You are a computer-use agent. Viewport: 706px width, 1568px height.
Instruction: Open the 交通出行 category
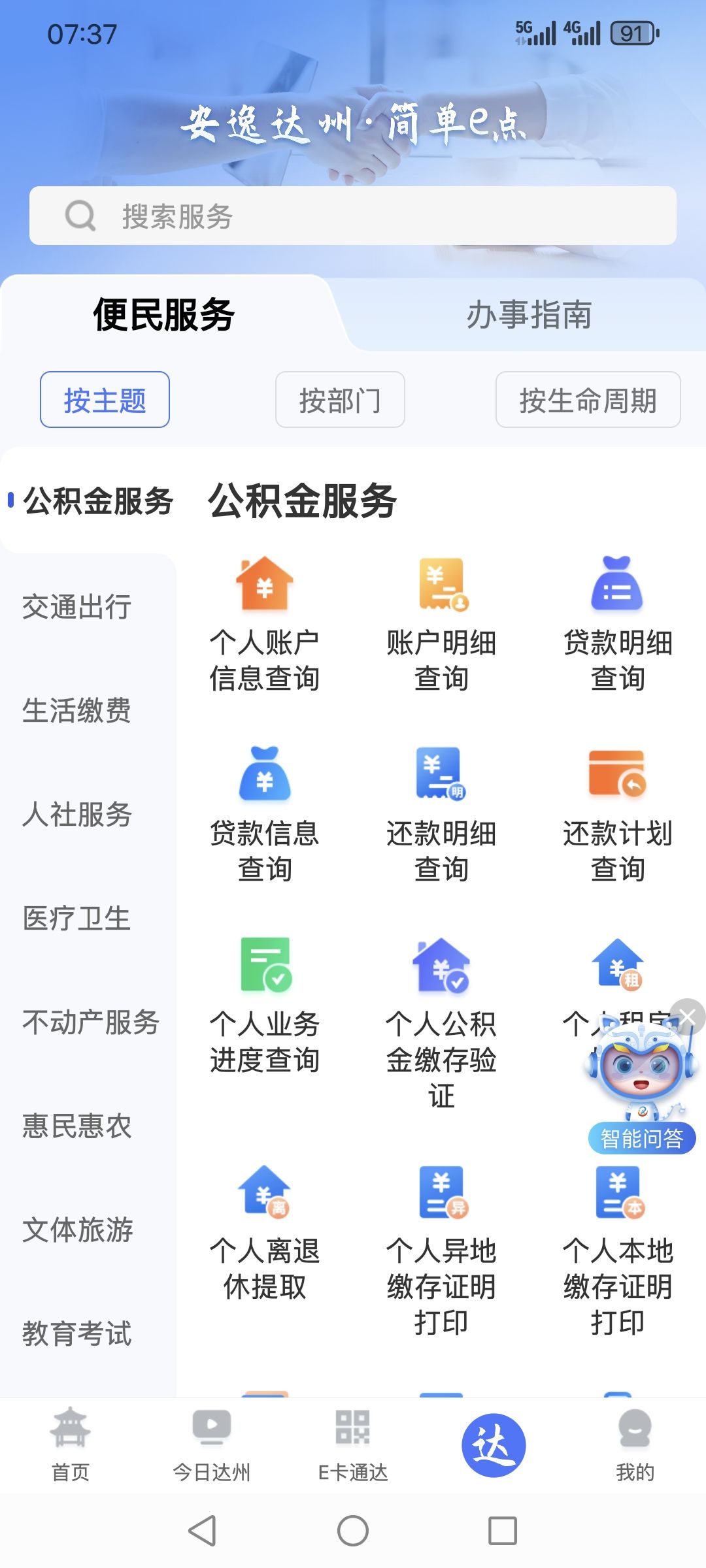pos(77,606)
